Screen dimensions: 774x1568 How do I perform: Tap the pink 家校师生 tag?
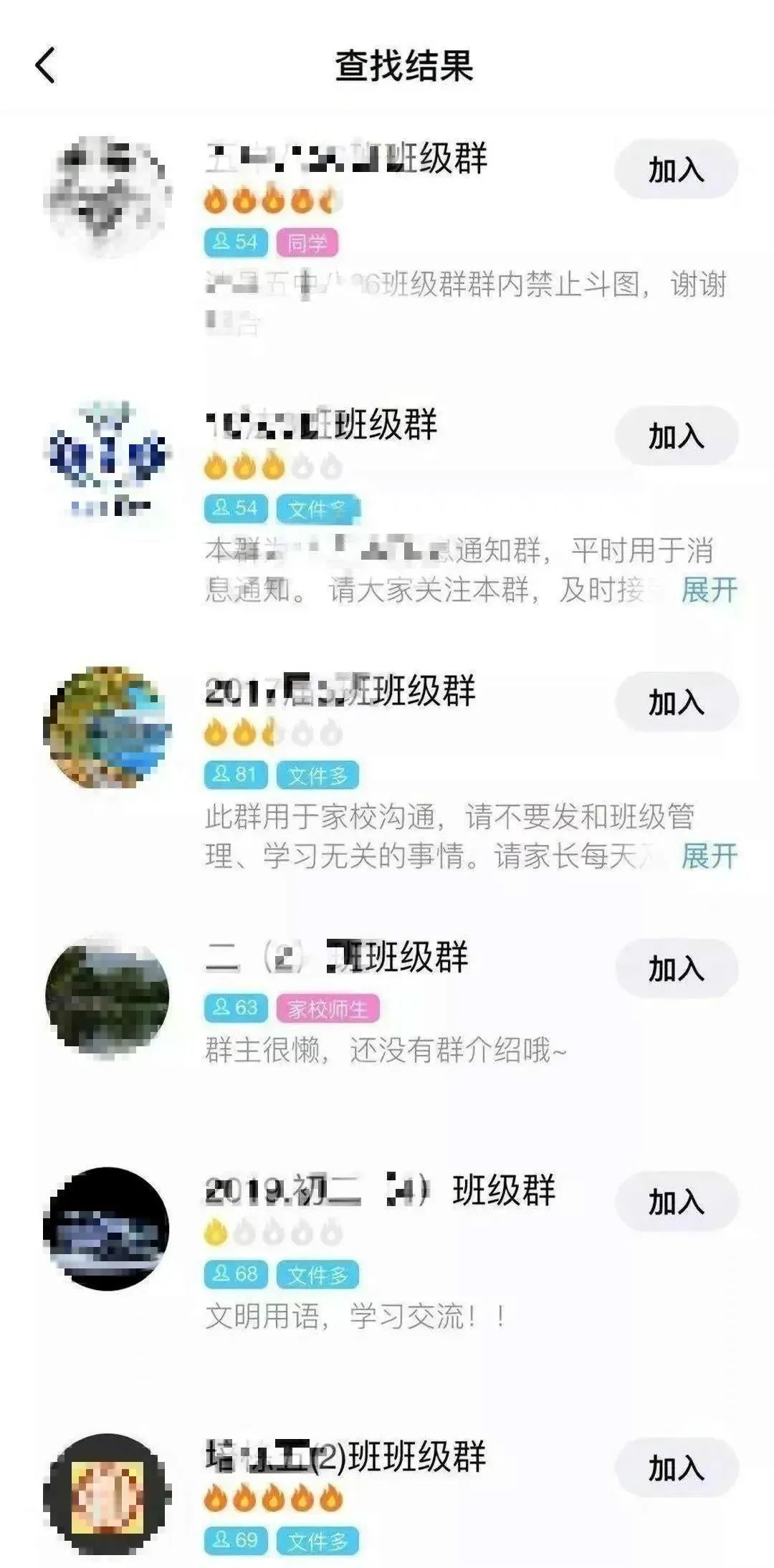328,1008
